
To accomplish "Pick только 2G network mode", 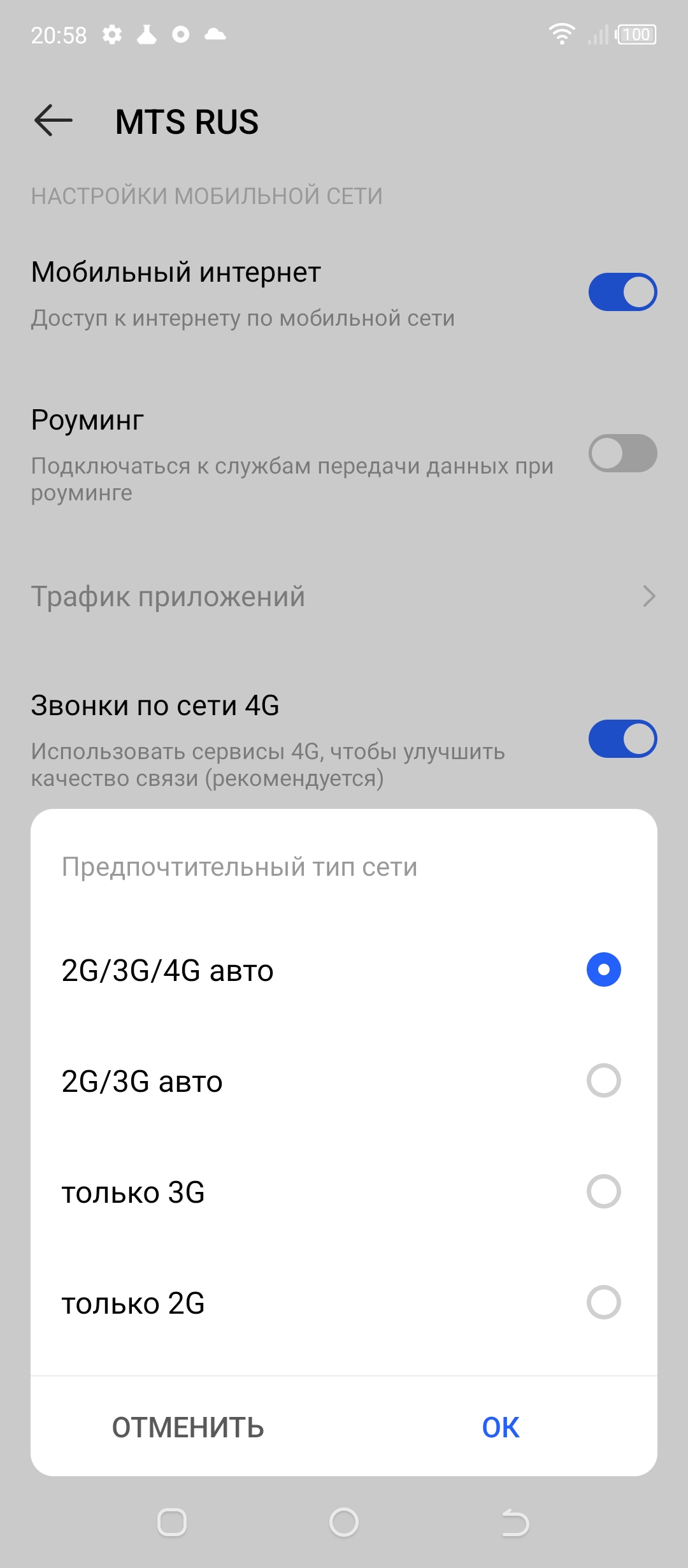I will point(603,1302).
